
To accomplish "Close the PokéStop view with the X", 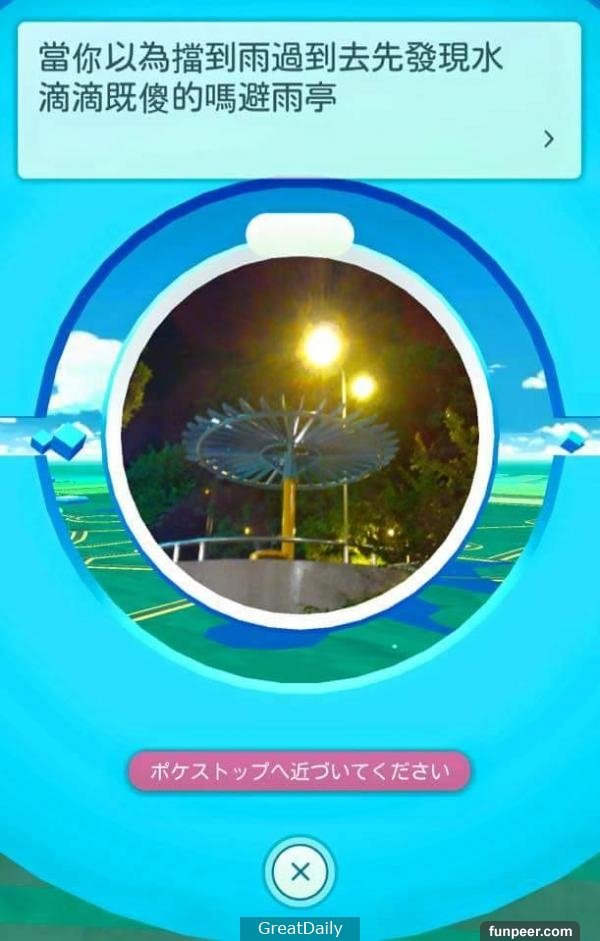I will tap(299, 871).
